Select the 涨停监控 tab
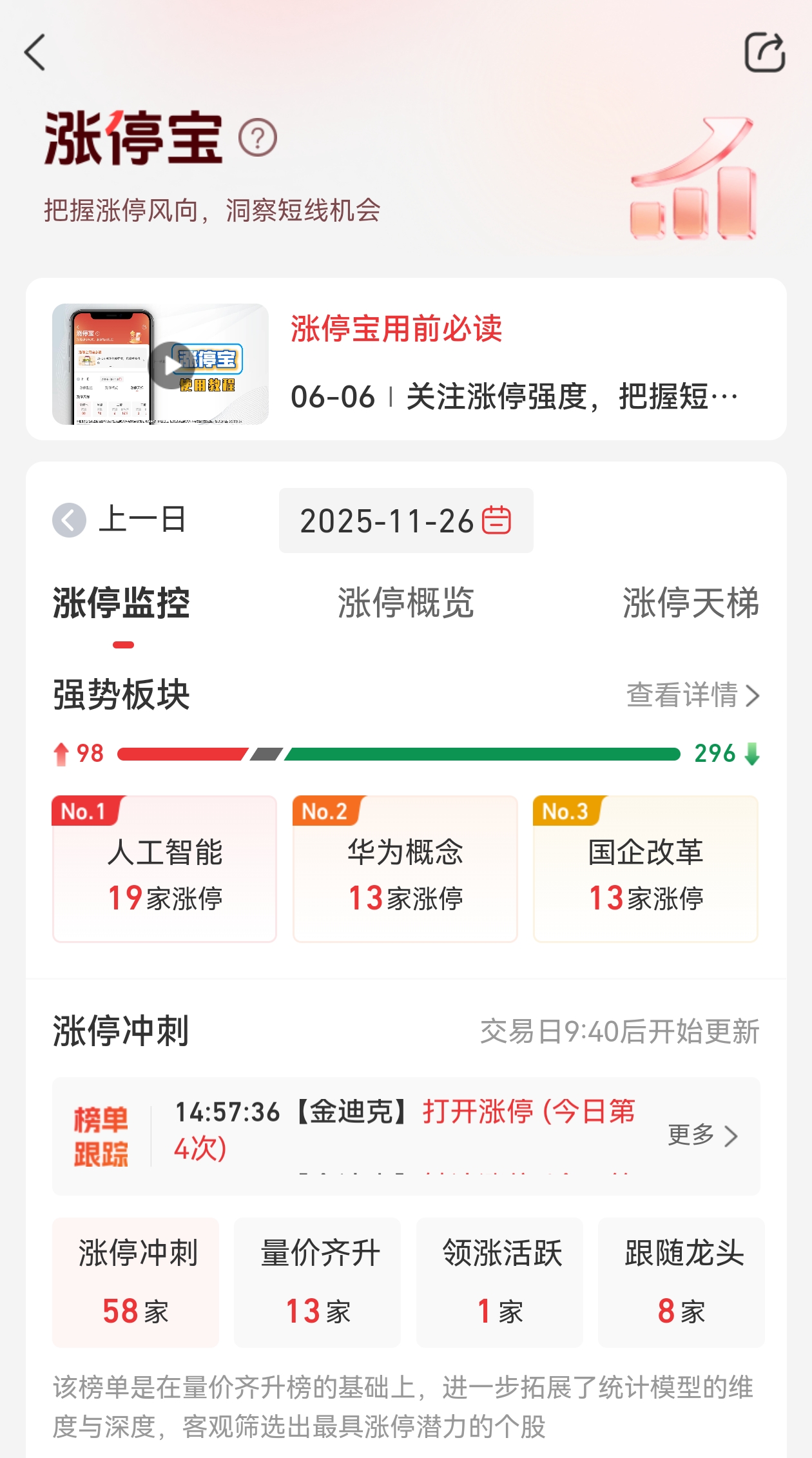The image size is (812, 1458). 121,603
